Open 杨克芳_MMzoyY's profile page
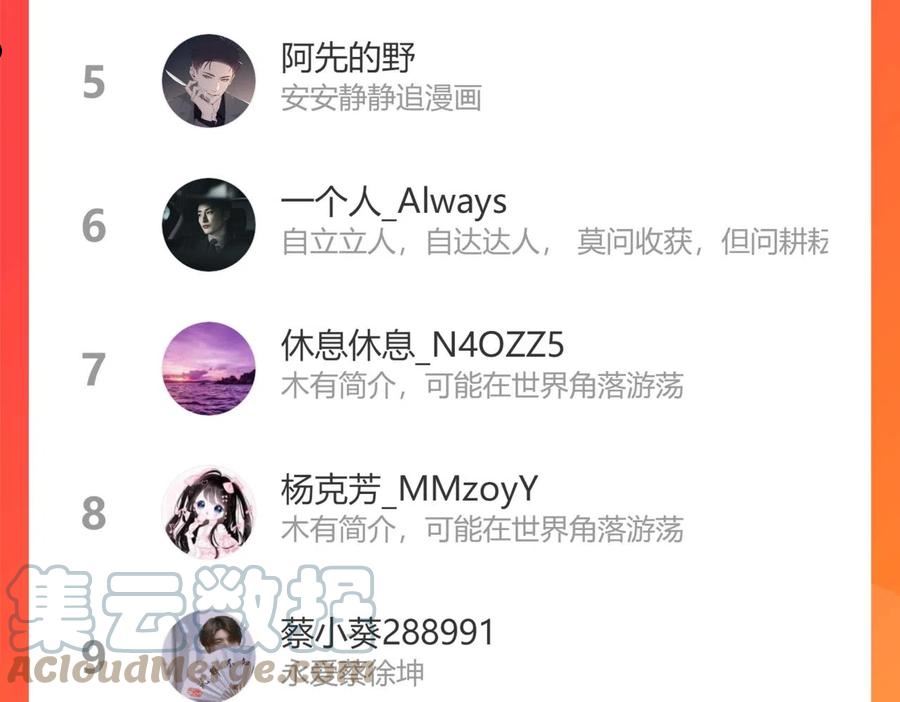This screenshot has width=900, height=702. tap(409, 491)
